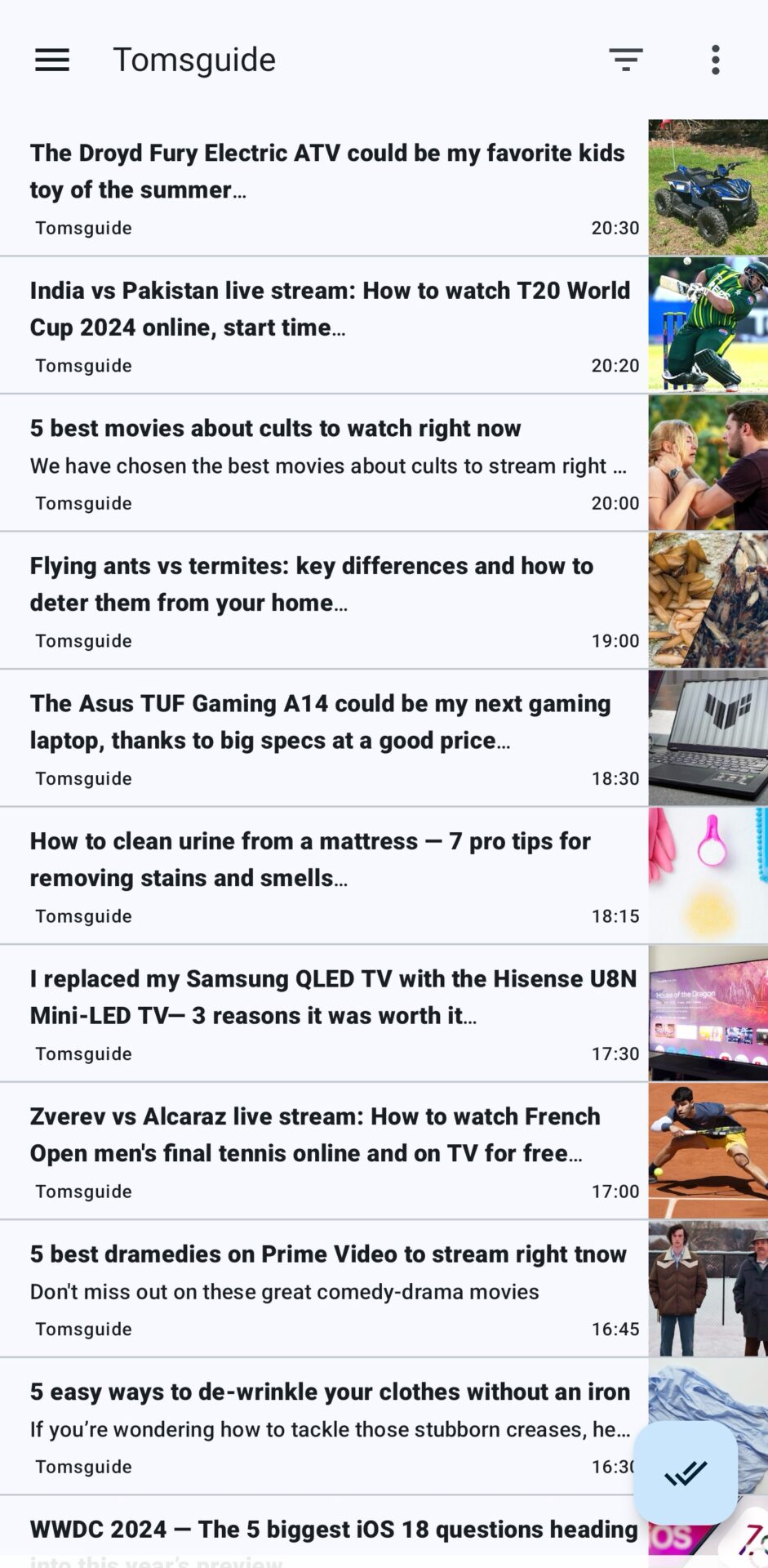Mark all articles as read

686,1472
